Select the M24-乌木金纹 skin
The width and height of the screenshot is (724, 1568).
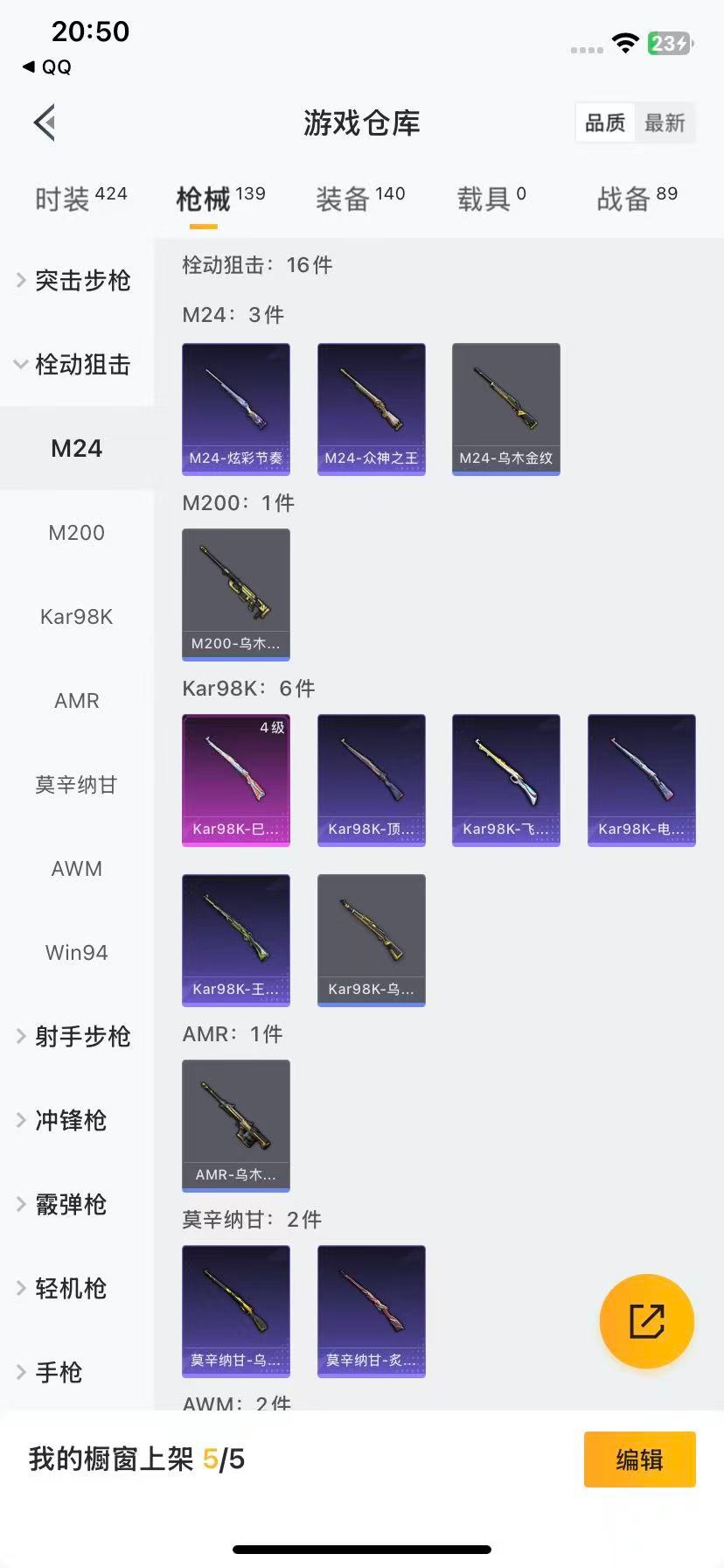(505, 409)
